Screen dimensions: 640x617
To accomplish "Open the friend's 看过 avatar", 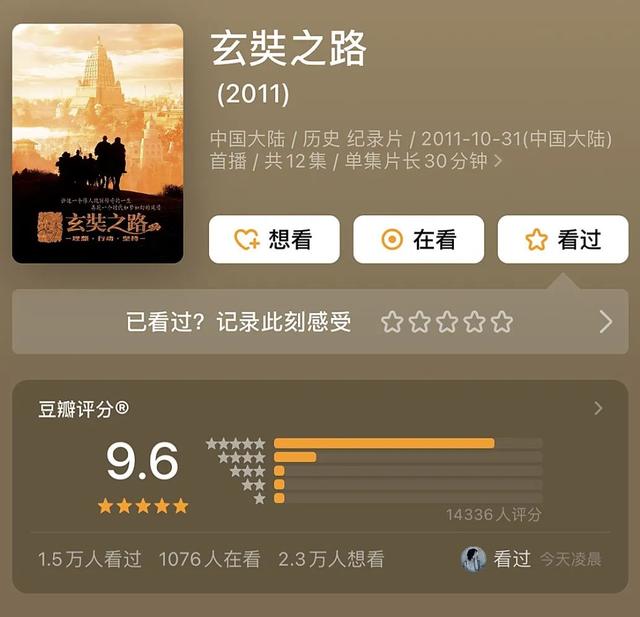I will [x=473, y=559].
